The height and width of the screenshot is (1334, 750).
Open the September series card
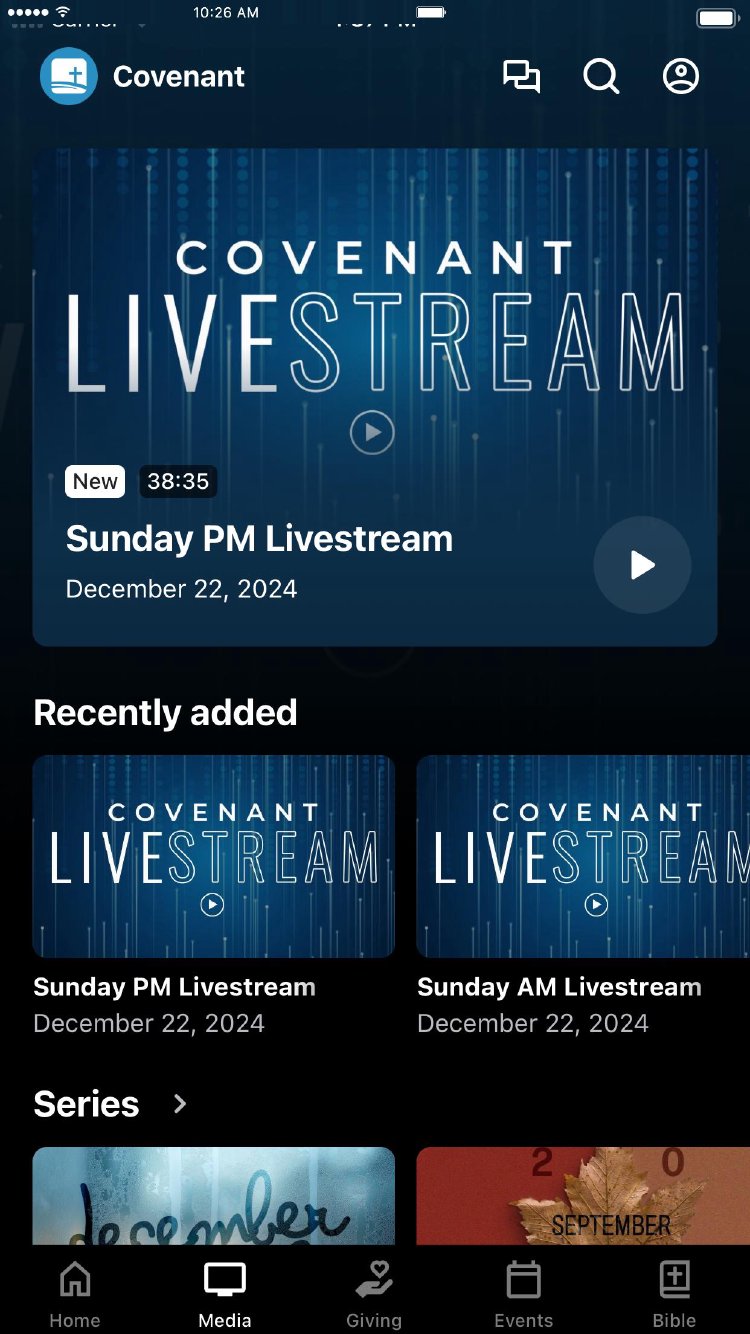[x=583, y=1196]
